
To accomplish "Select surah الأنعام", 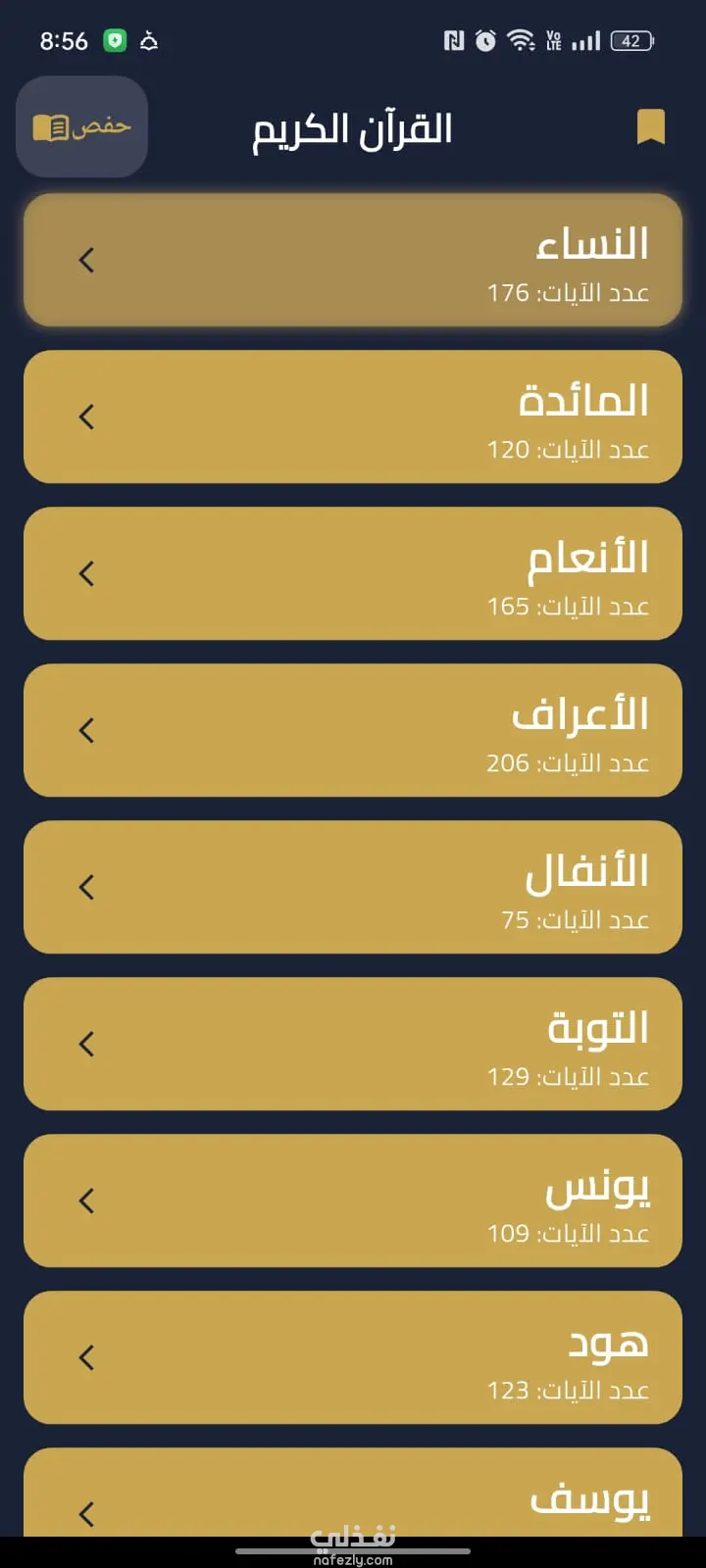I will tap(353, 573).
